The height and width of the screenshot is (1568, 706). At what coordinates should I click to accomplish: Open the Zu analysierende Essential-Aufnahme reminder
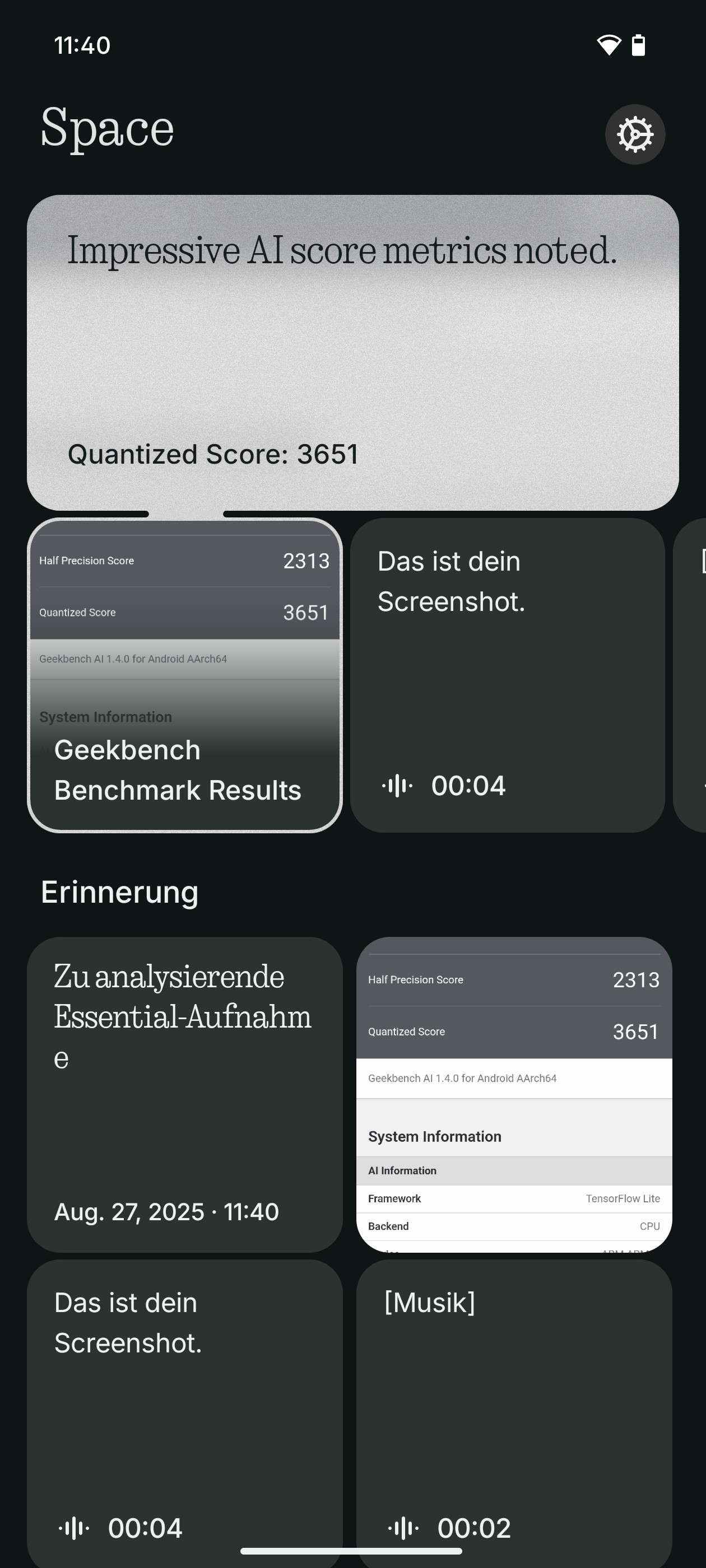click(x=184, y=1094)
